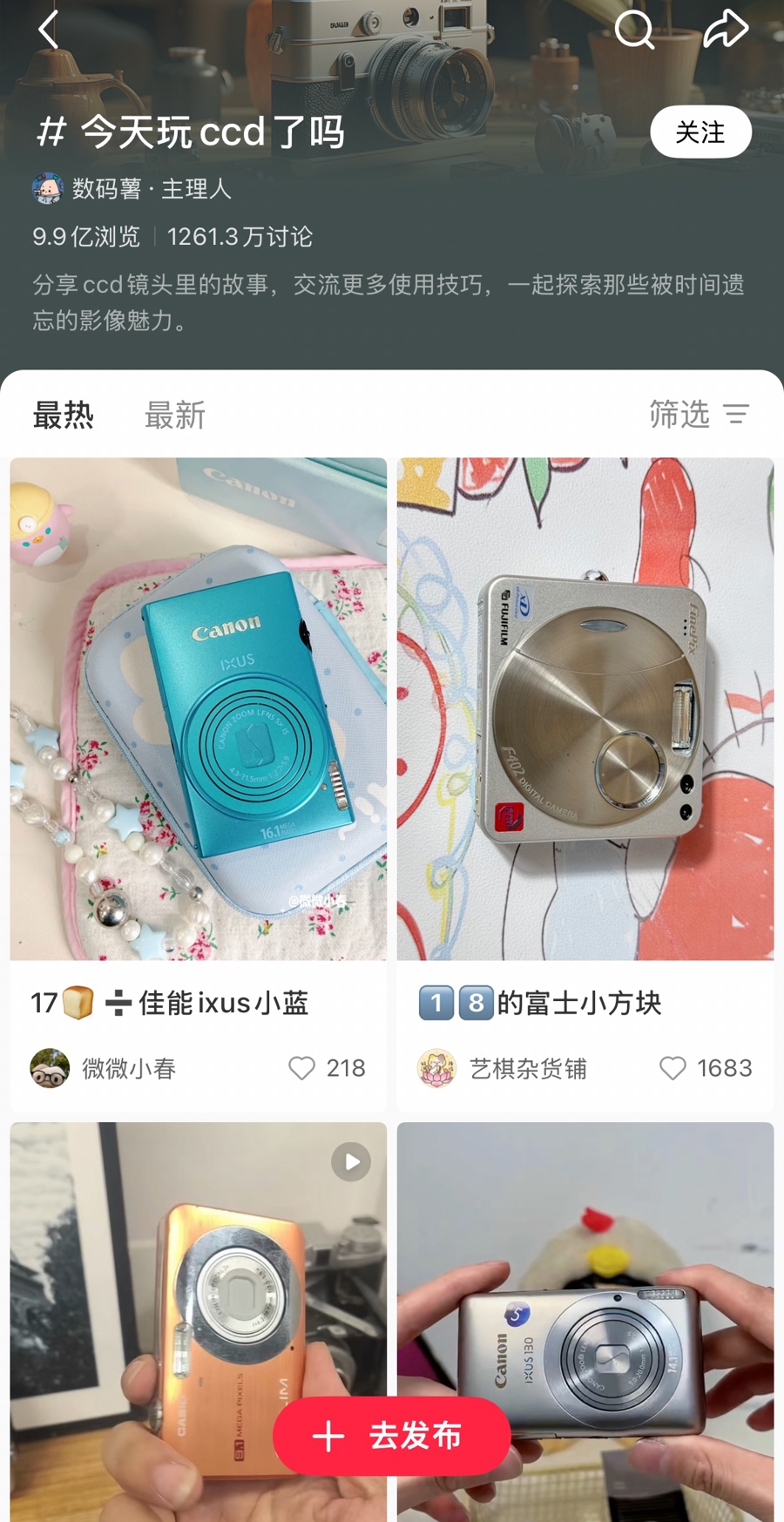View 微微小春's profile
This screenshot has height=1522, width=784.
(105, 1068)
